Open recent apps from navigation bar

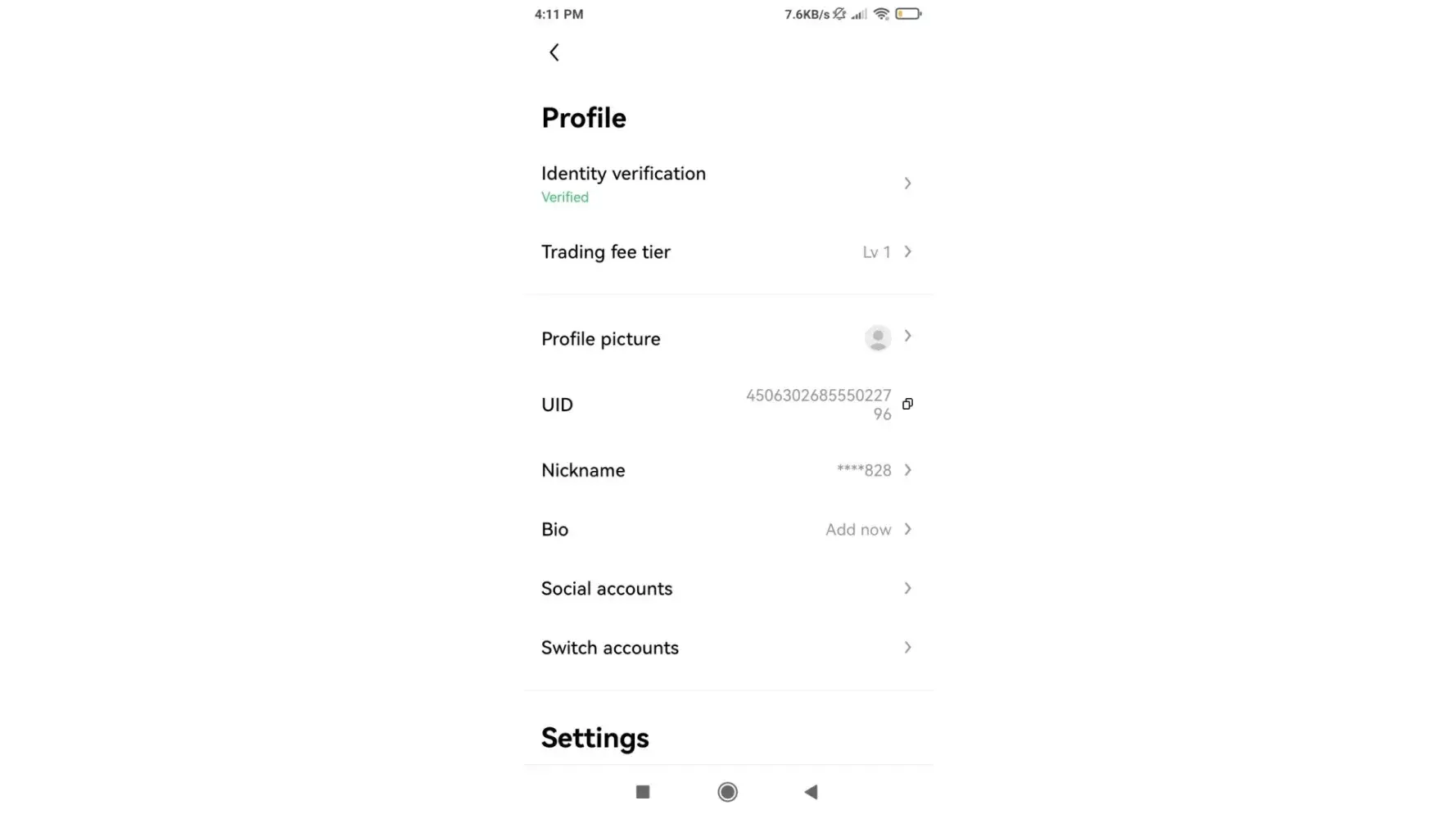point(643,792)
